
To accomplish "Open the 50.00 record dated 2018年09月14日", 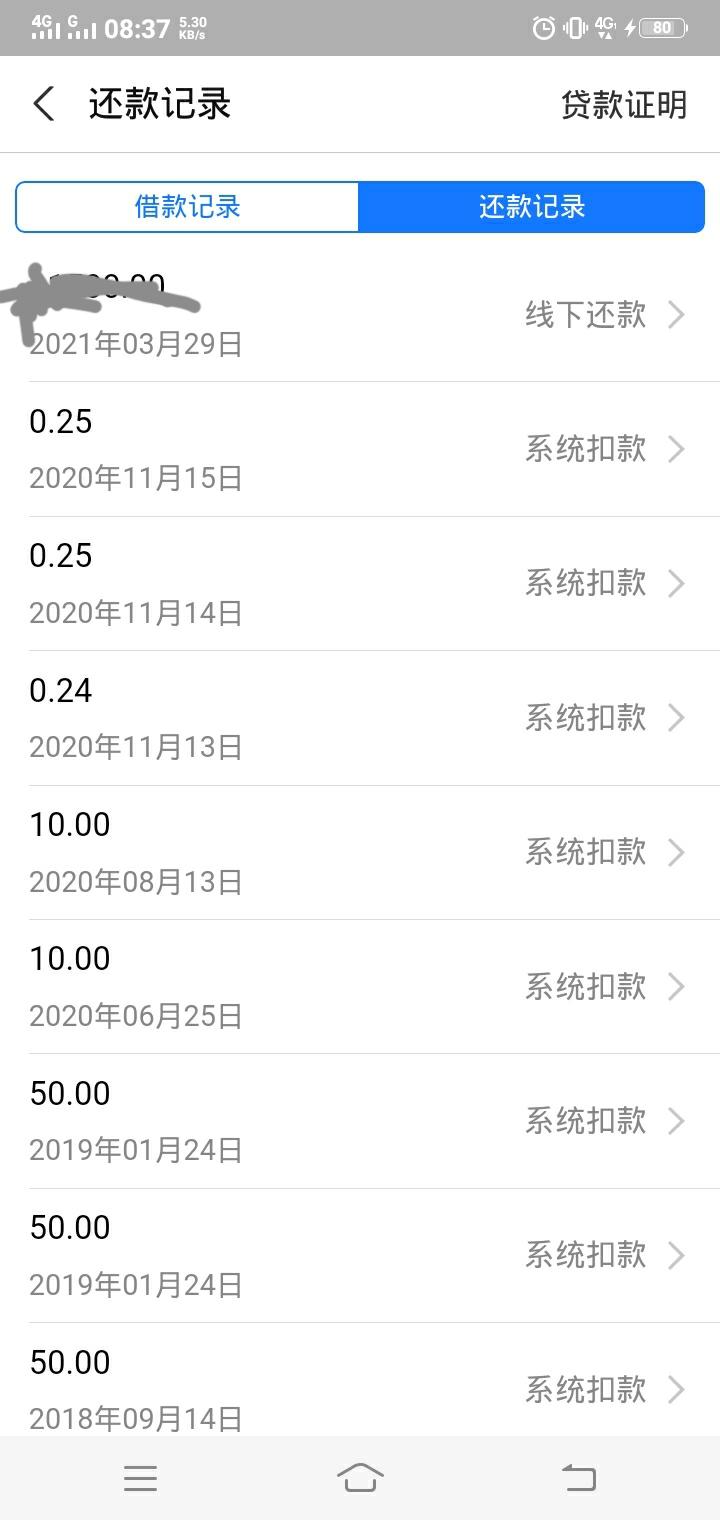I will pyautogui.click(x=360, y=1387).
